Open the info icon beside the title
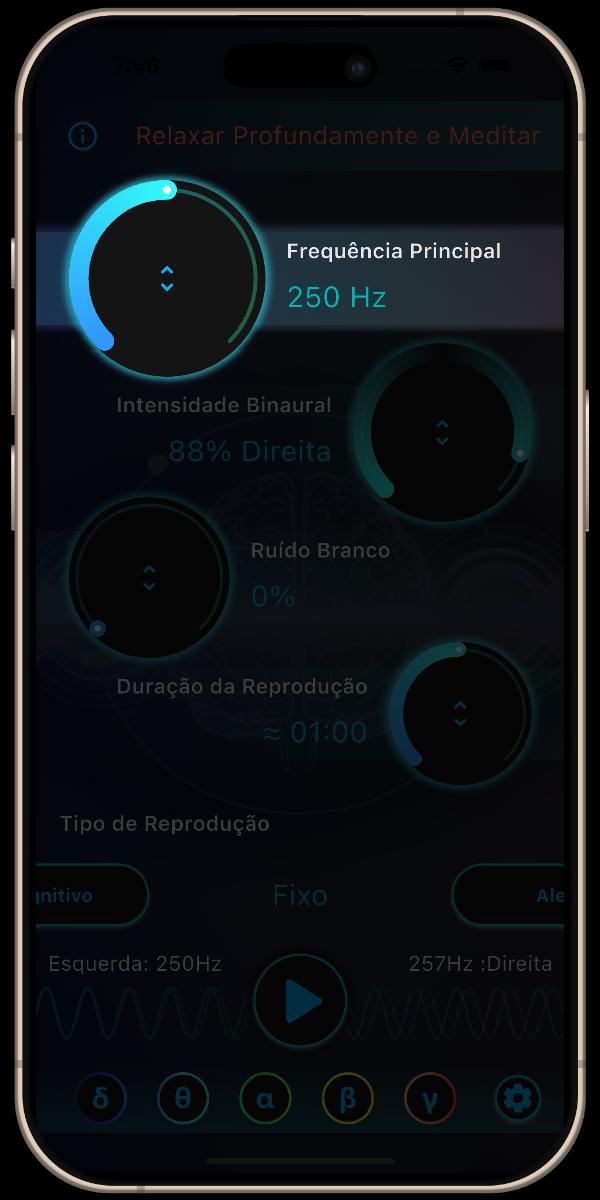This screenshot has width=600, height=1200. point(83,136)
